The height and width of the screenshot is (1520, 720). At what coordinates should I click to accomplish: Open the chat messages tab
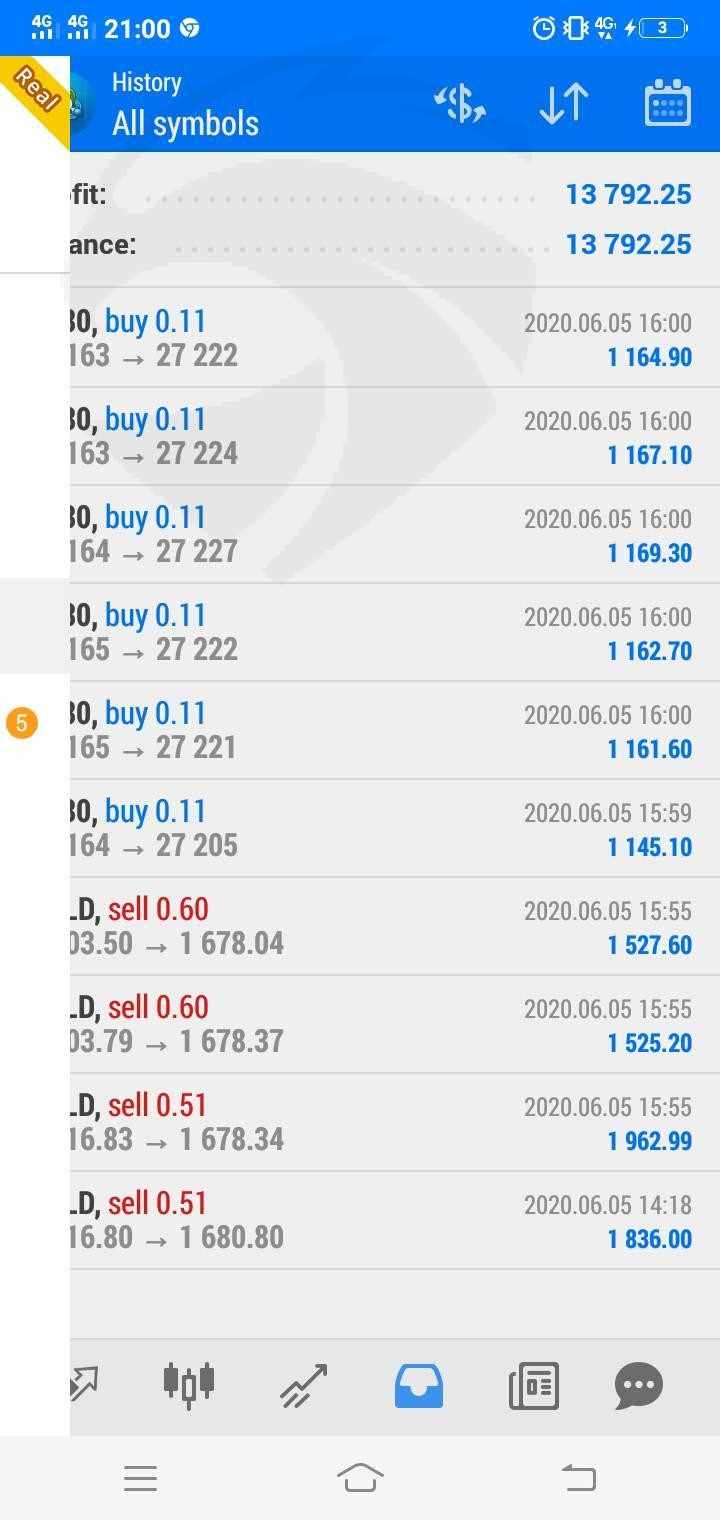point(639,1386)
